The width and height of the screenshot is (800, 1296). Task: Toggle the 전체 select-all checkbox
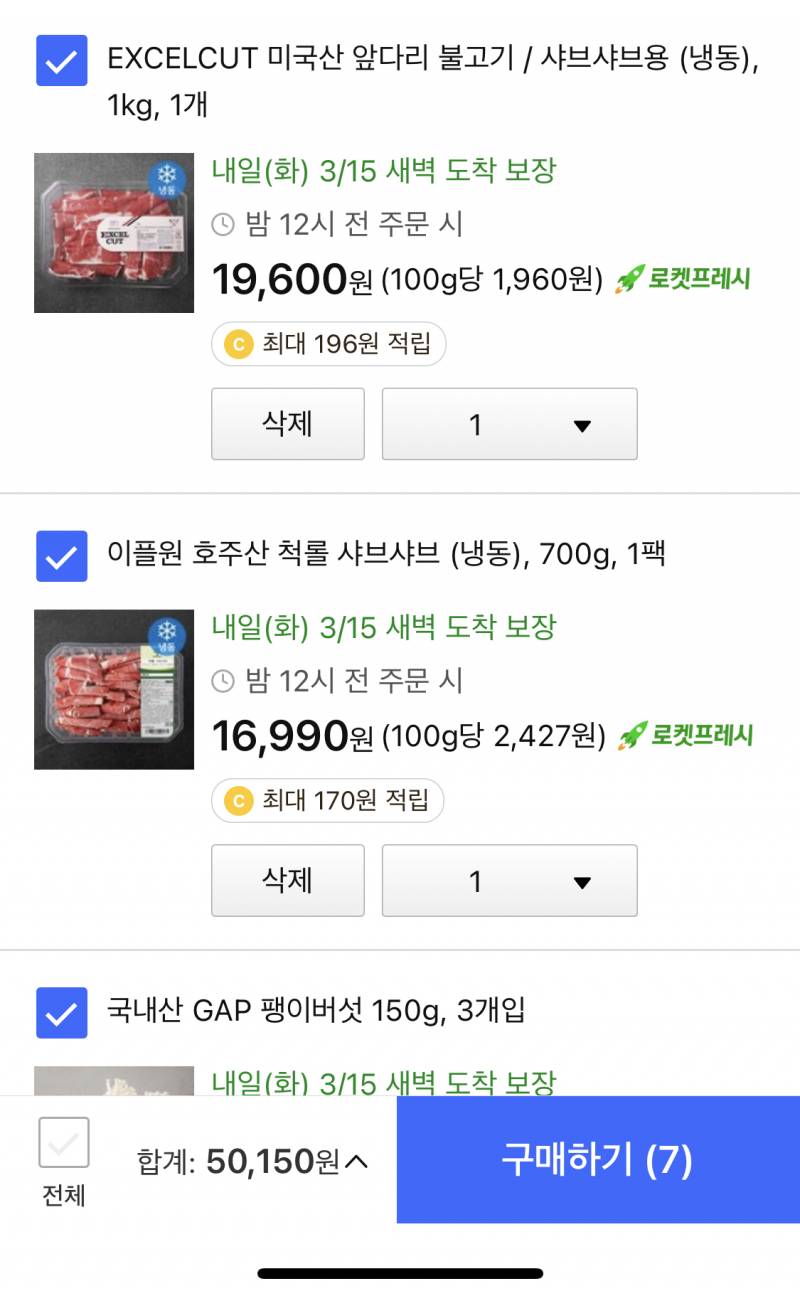tap(62, 1140)
